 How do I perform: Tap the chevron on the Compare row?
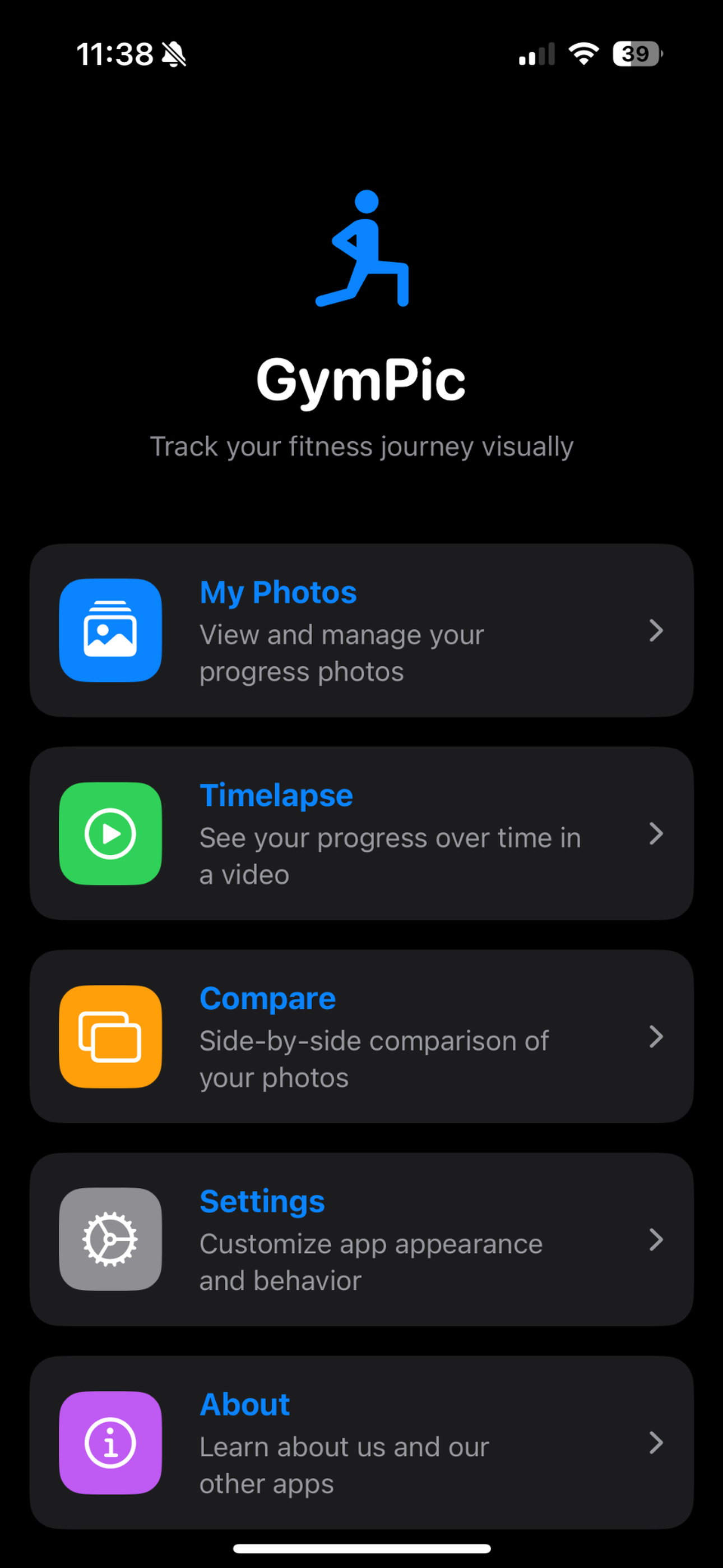tap(656, 1037)
